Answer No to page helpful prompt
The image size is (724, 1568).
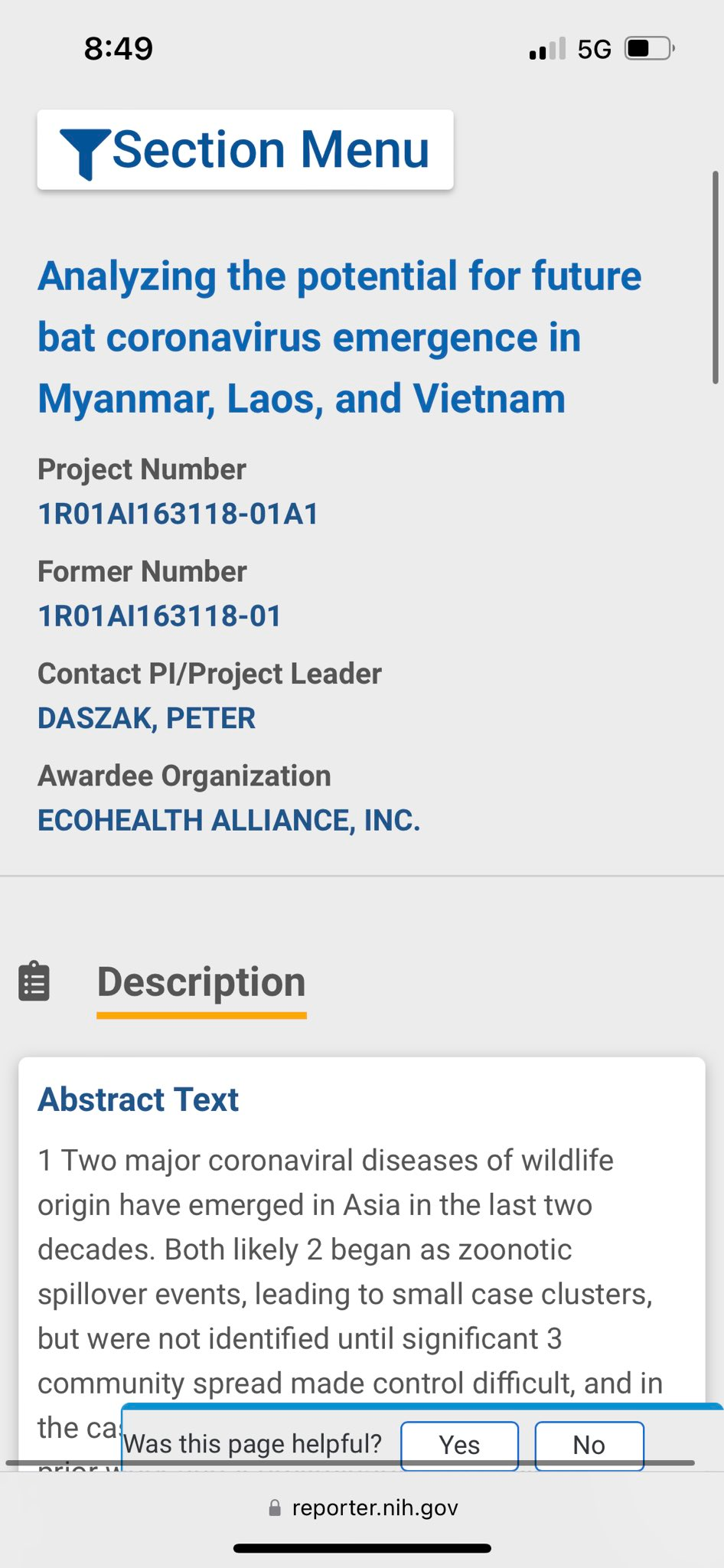pos(589,1445)
